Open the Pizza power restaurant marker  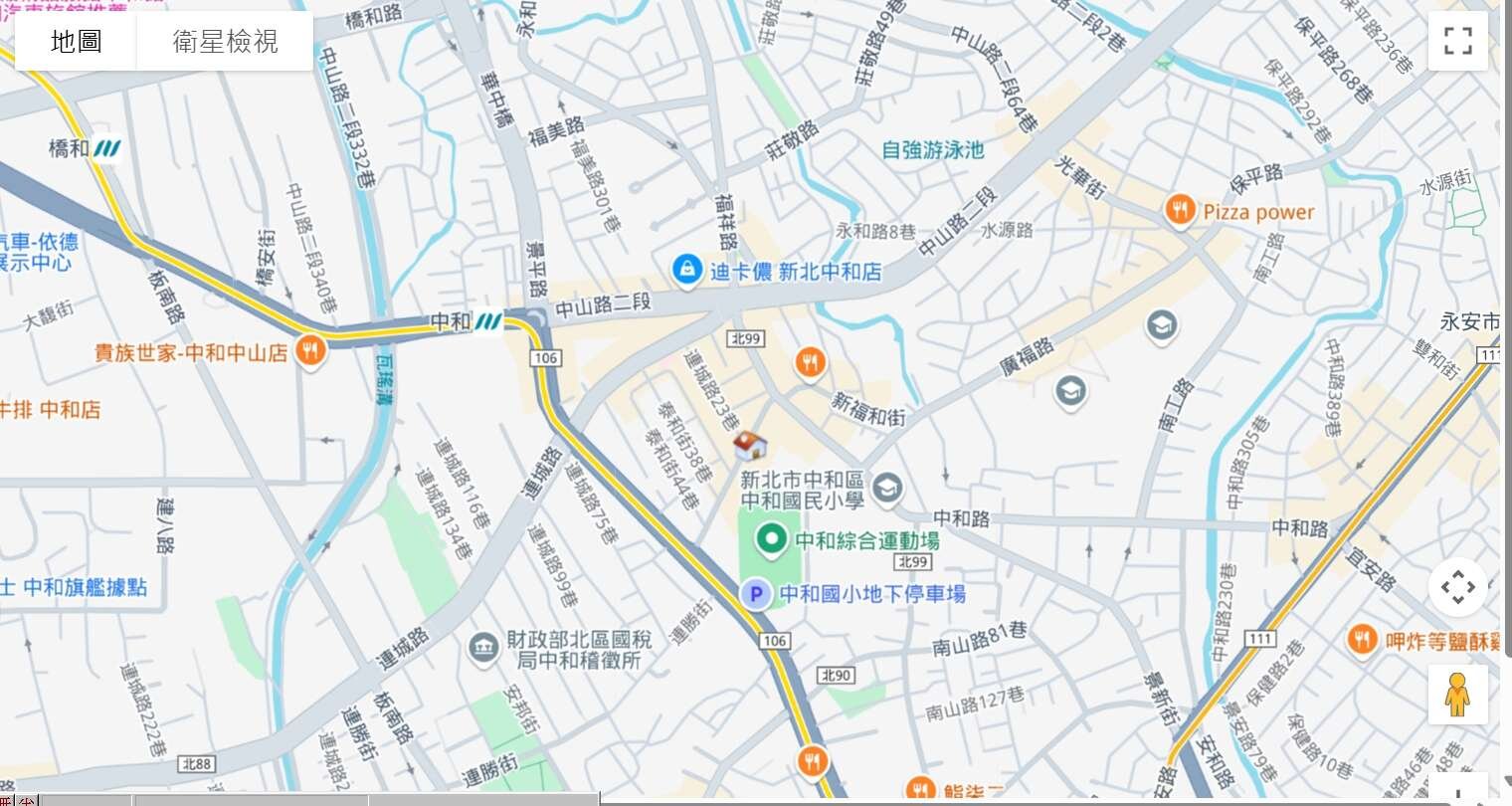pyautogui.click(x=1180, y=210)
